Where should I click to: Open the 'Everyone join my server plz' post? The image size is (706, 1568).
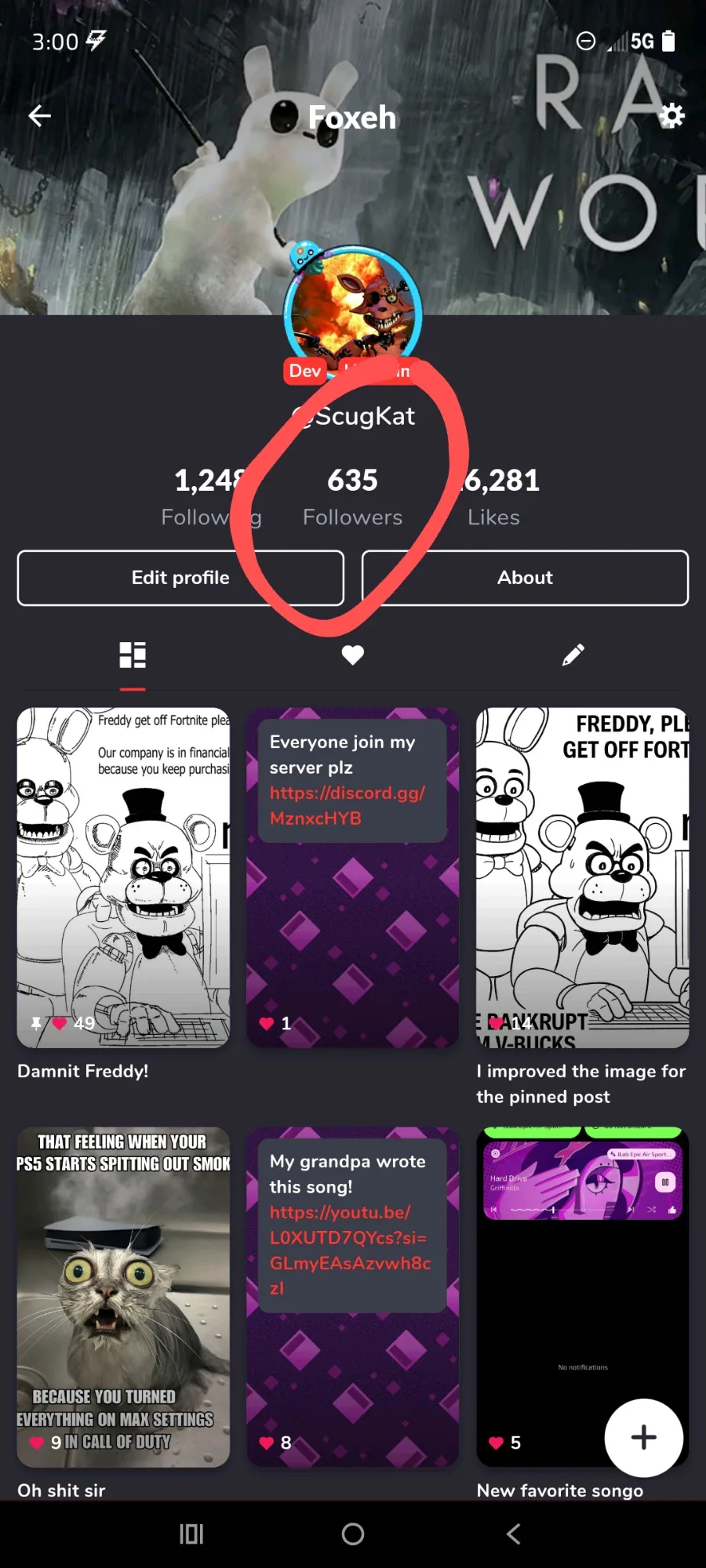(353, 878)
